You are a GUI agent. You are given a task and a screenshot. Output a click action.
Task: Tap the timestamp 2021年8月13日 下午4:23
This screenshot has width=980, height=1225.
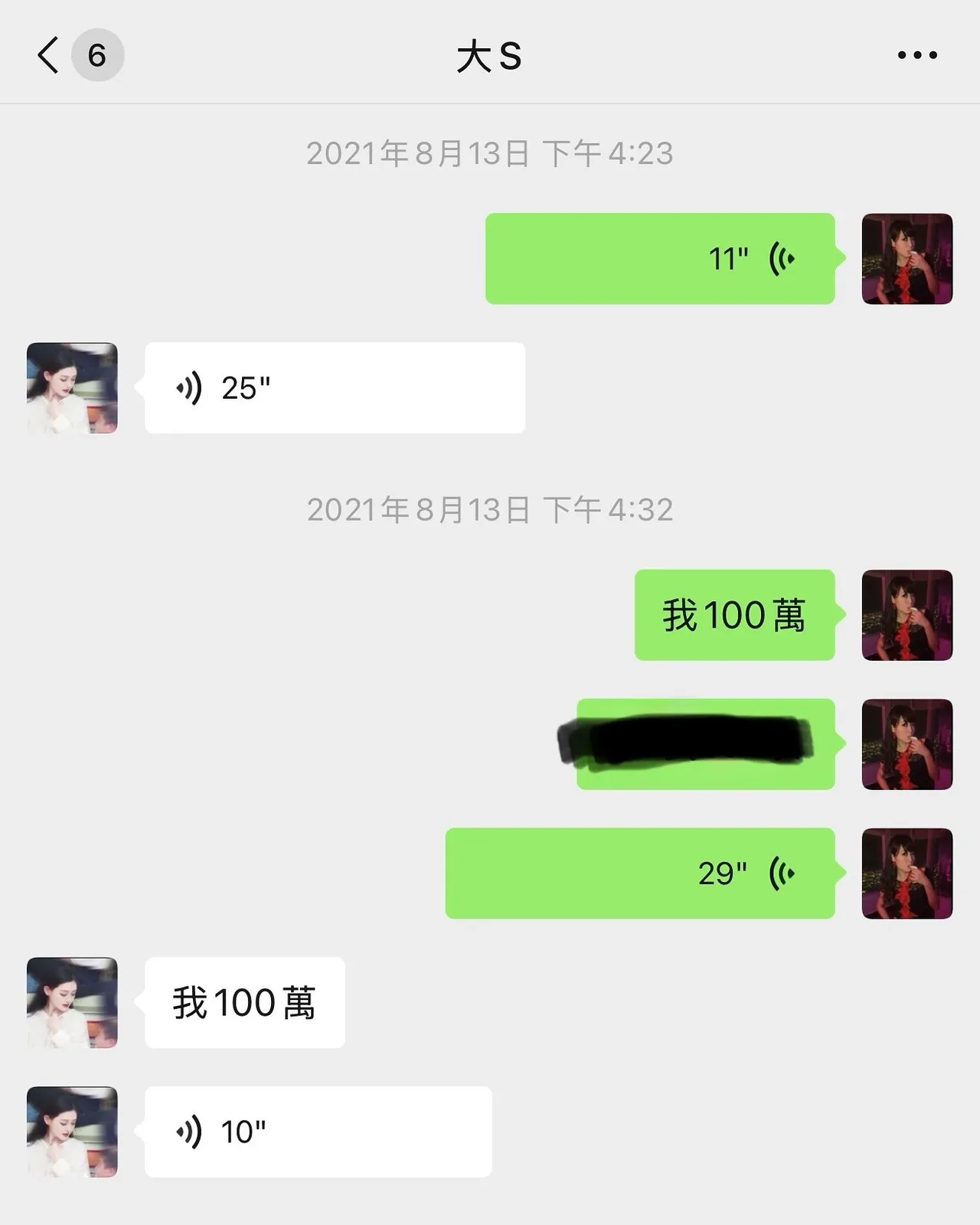(x=490, y=153)
